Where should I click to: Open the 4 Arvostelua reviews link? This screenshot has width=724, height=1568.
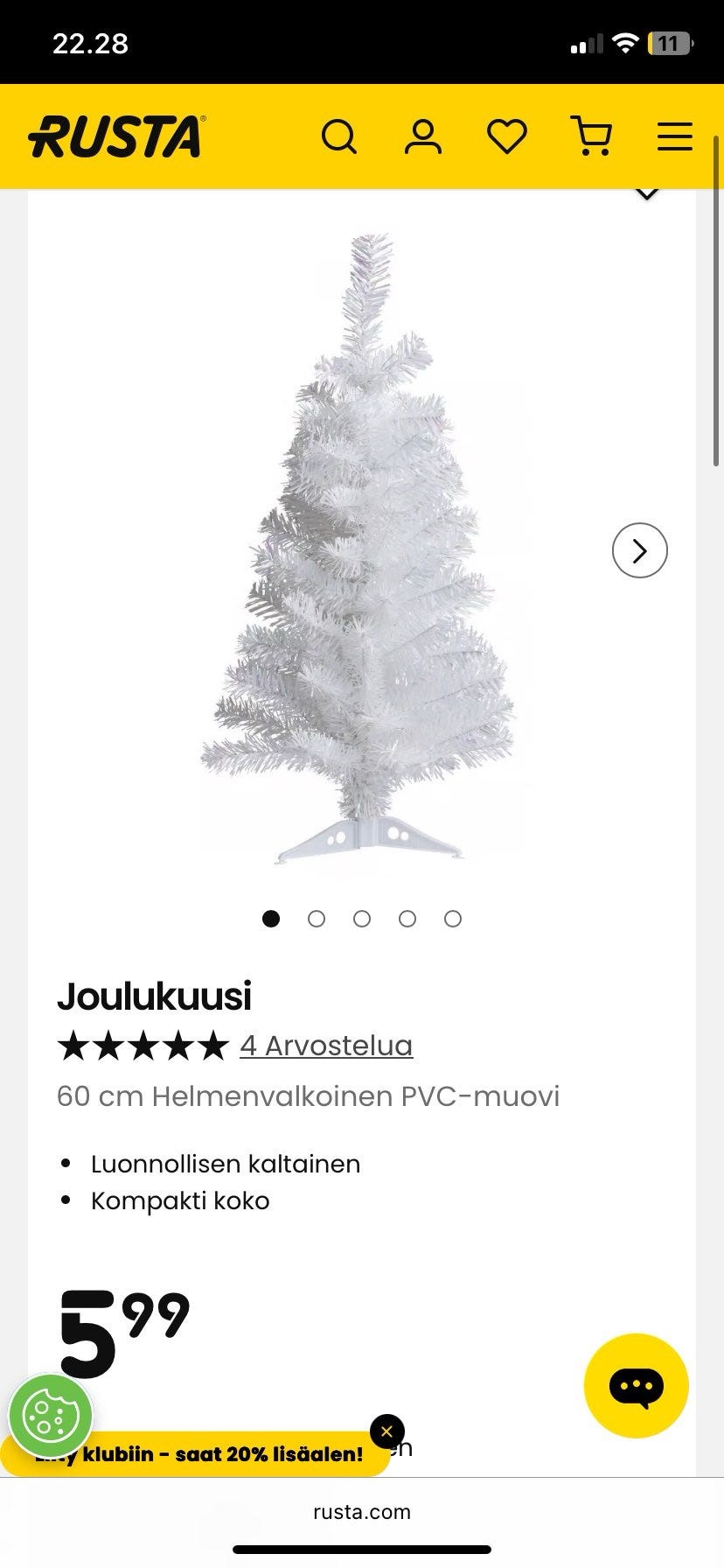coord(326,1045)
